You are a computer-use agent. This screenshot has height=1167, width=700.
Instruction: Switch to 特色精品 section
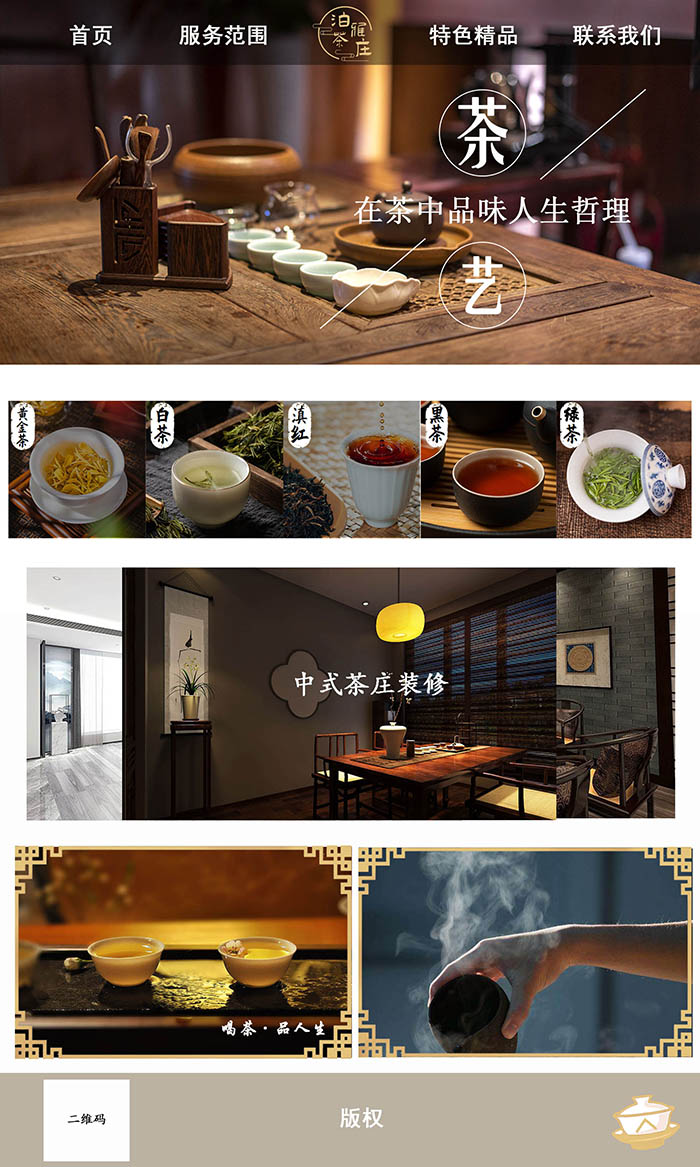(473, 36)
